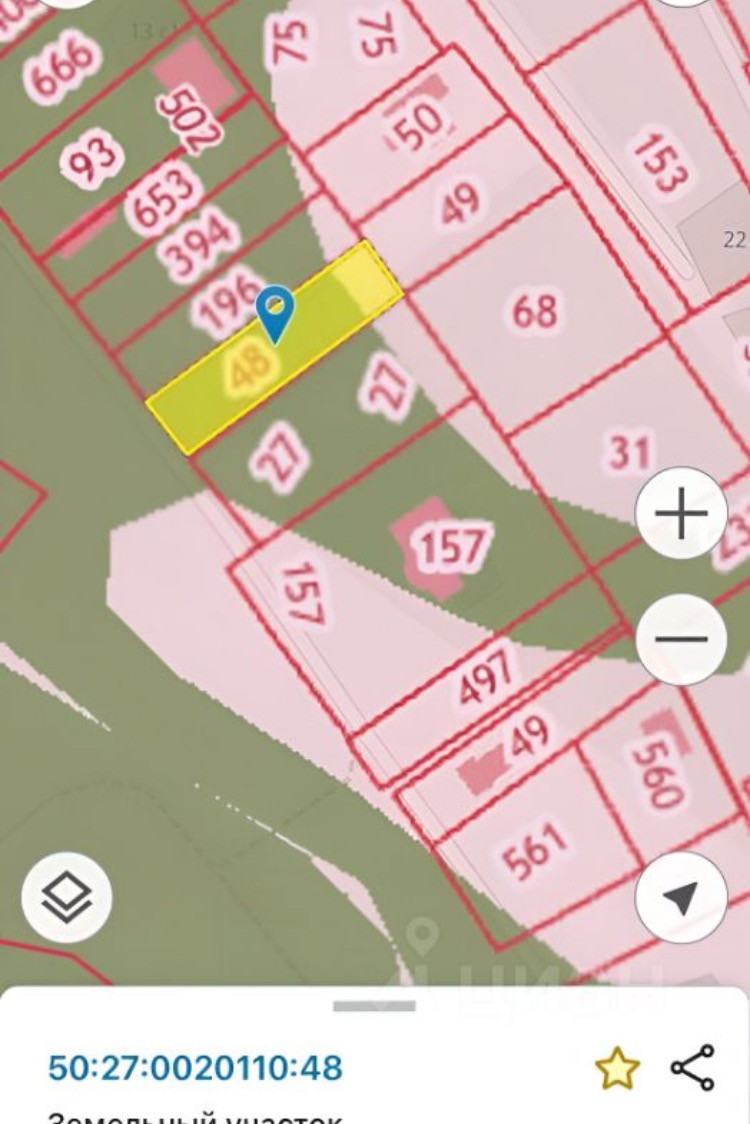Open cadastral number 50:27:0020110:48 details

(x=195, y=1068)
